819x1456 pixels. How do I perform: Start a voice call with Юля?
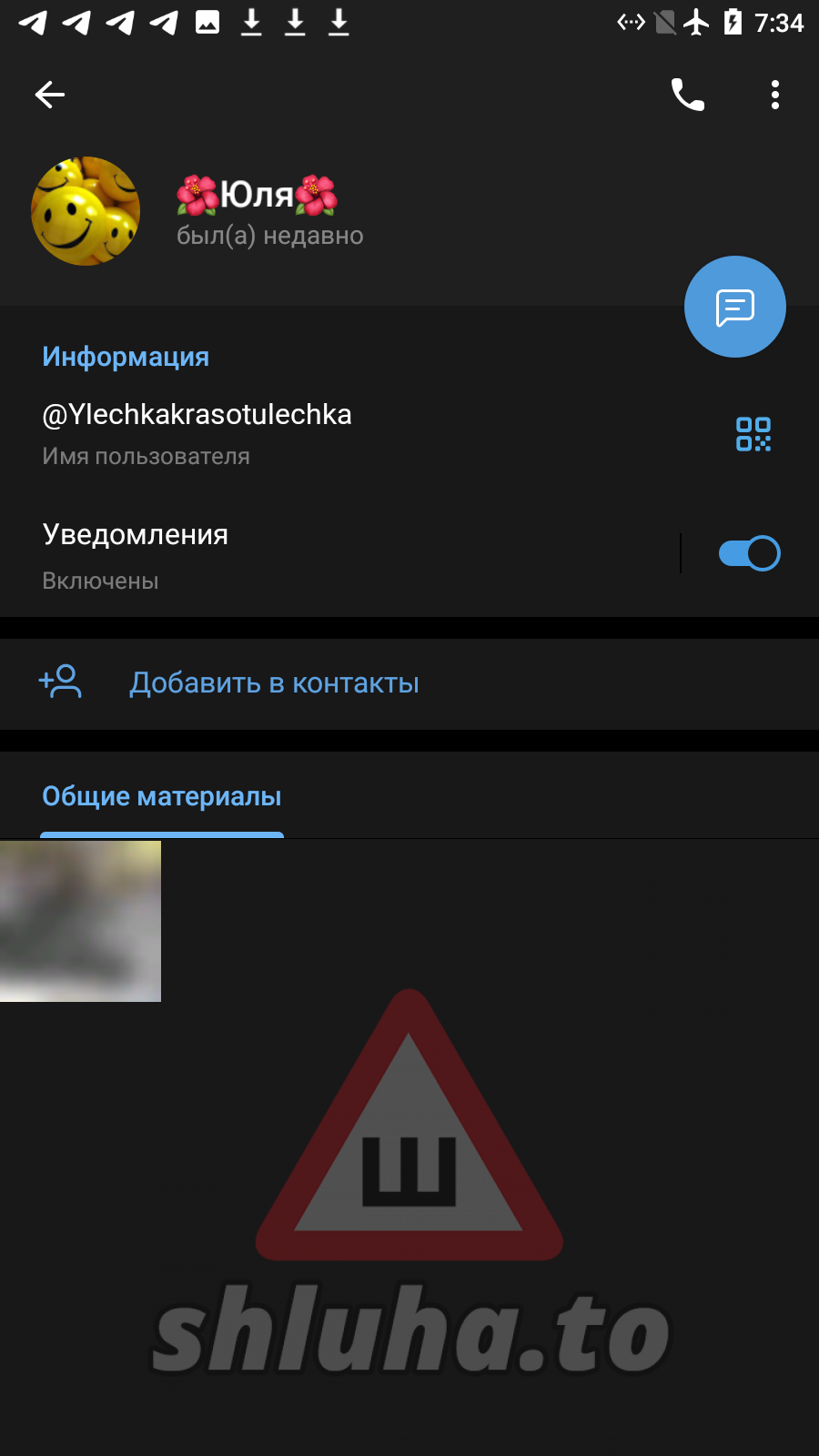[688, 95]
